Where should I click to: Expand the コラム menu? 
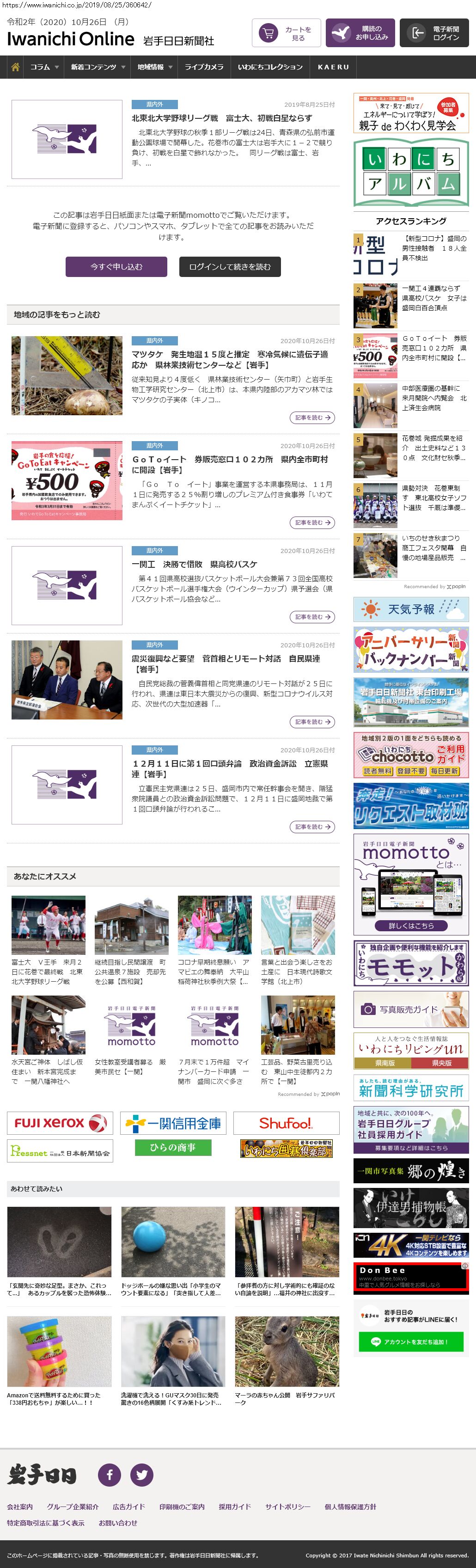44,67
